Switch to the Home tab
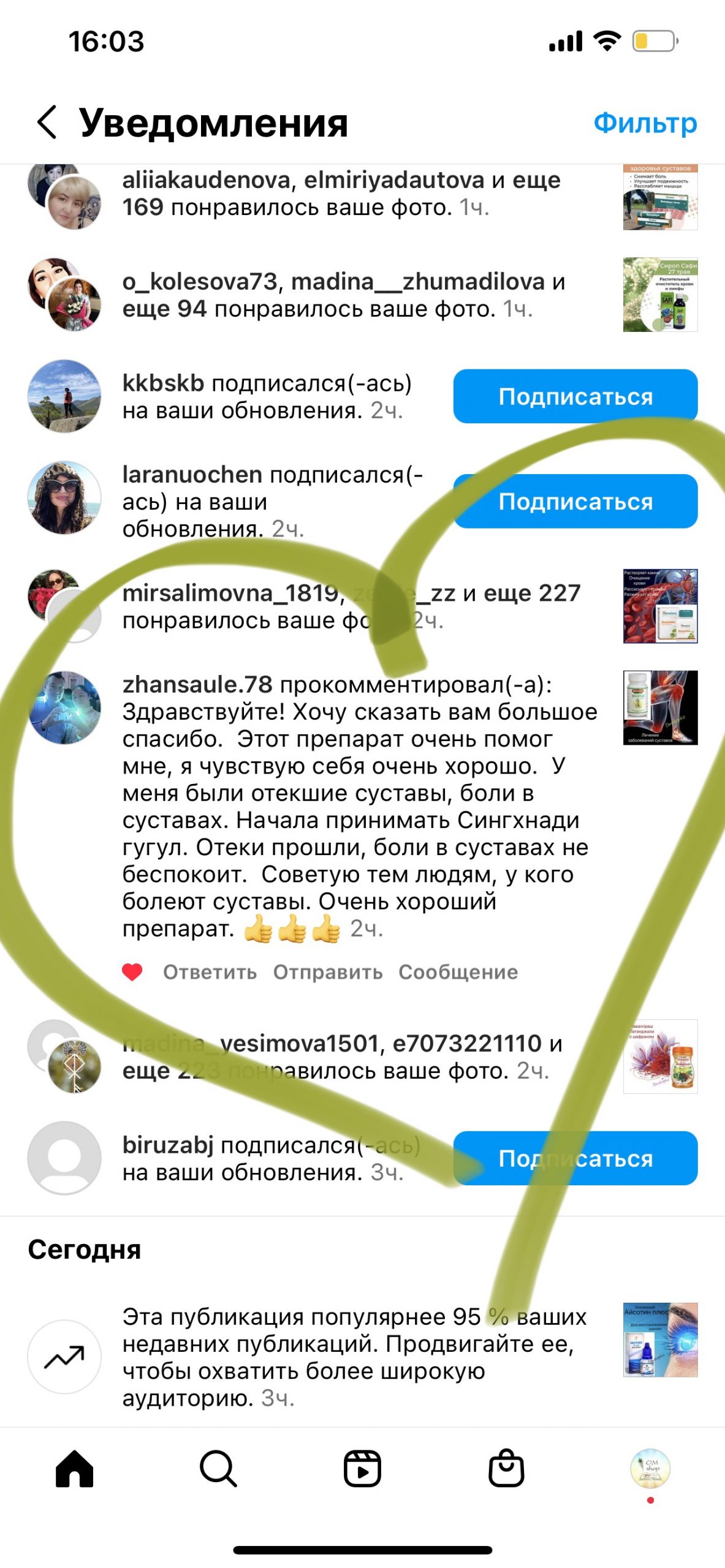This screenshot has height=1568, width=725. [74, 1469]
